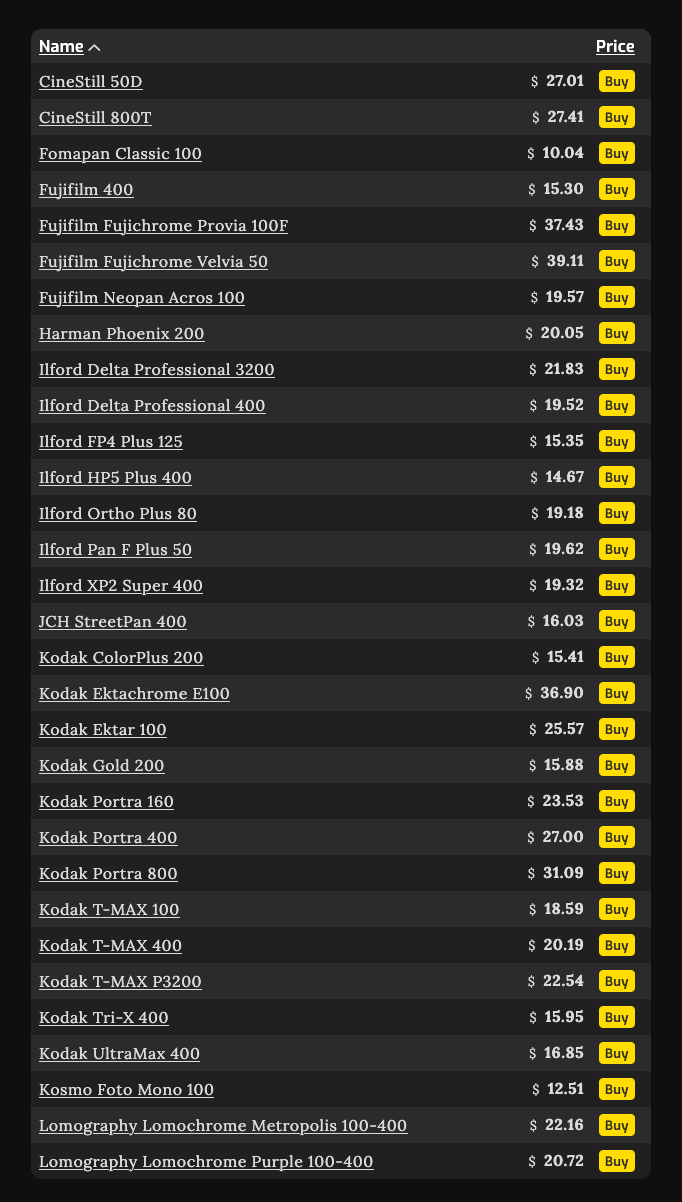Open Fujifilm Fujichrome Provia 100F link

click(163, 225)
